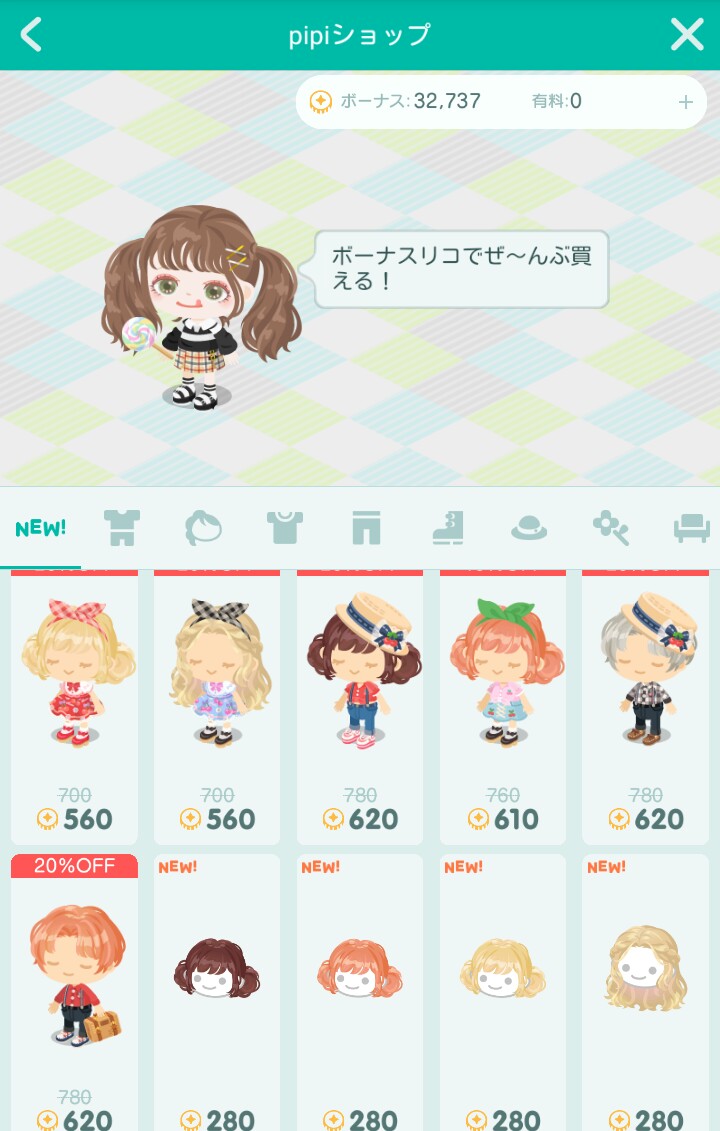The width and height of the screenshot is (720, 1131).
Task: Go back from pipi shop
Action: click(x=32, y=35)
